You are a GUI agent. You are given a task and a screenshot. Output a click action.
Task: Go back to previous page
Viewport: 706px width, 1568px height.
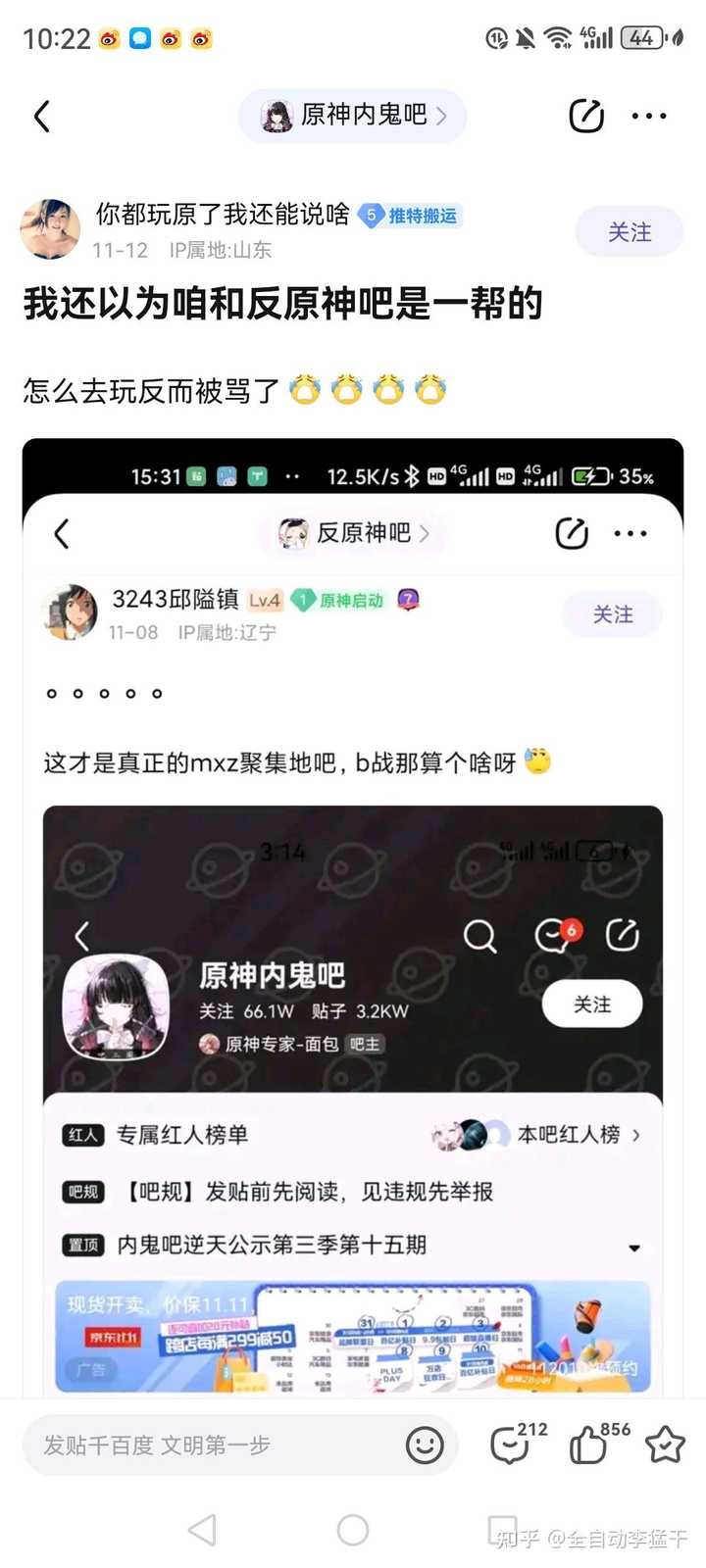coord(42,117)
